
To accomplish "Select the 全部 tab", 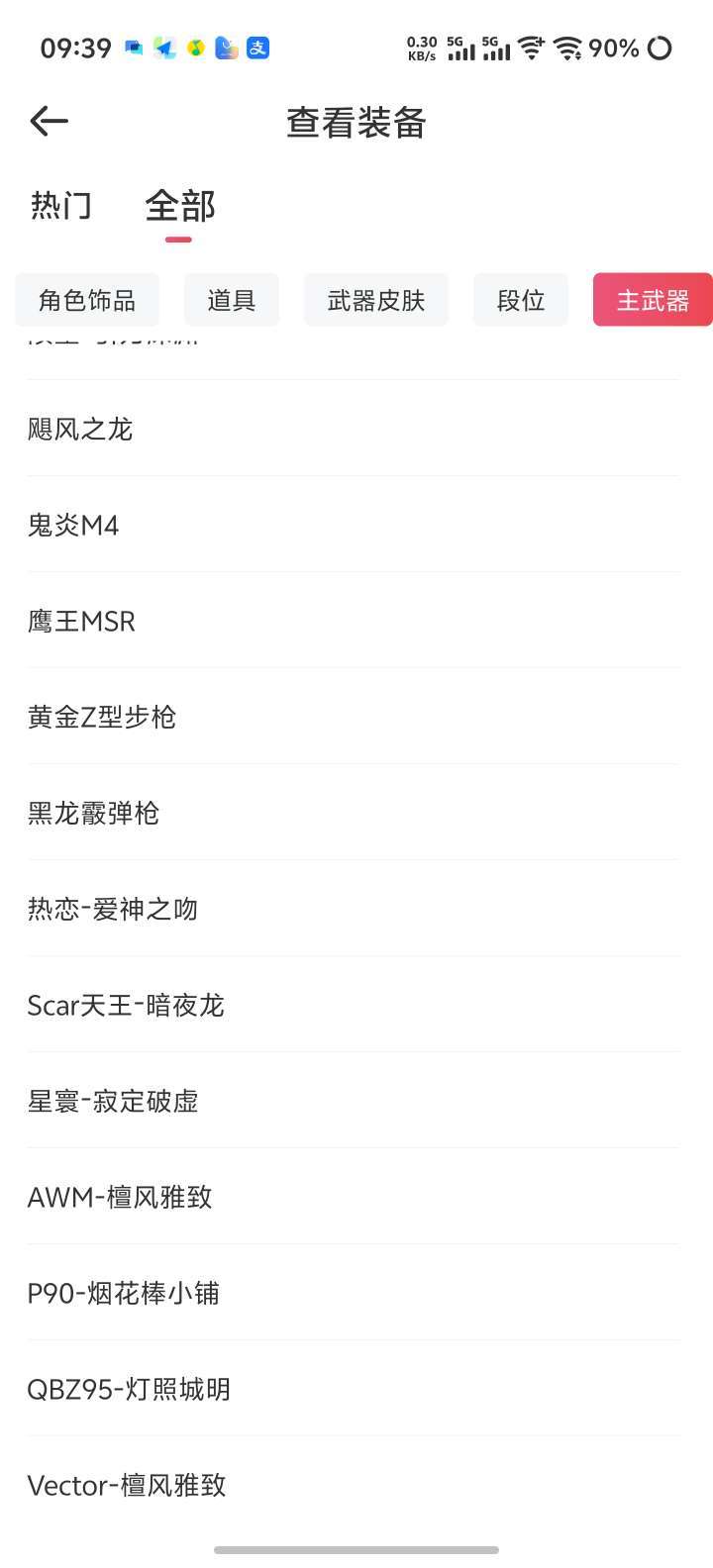I will pos(179,206).
